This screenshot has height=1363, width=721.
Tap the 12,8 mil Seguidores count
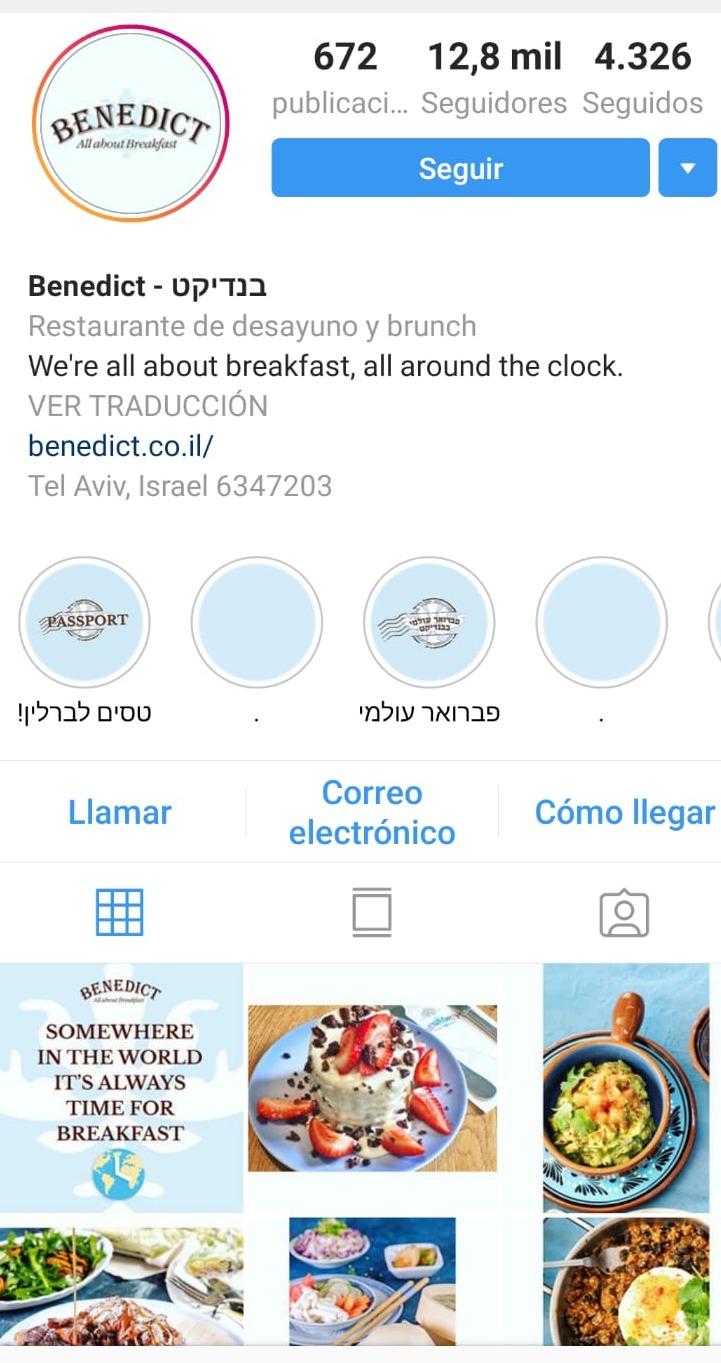click(x=494, y=76)
